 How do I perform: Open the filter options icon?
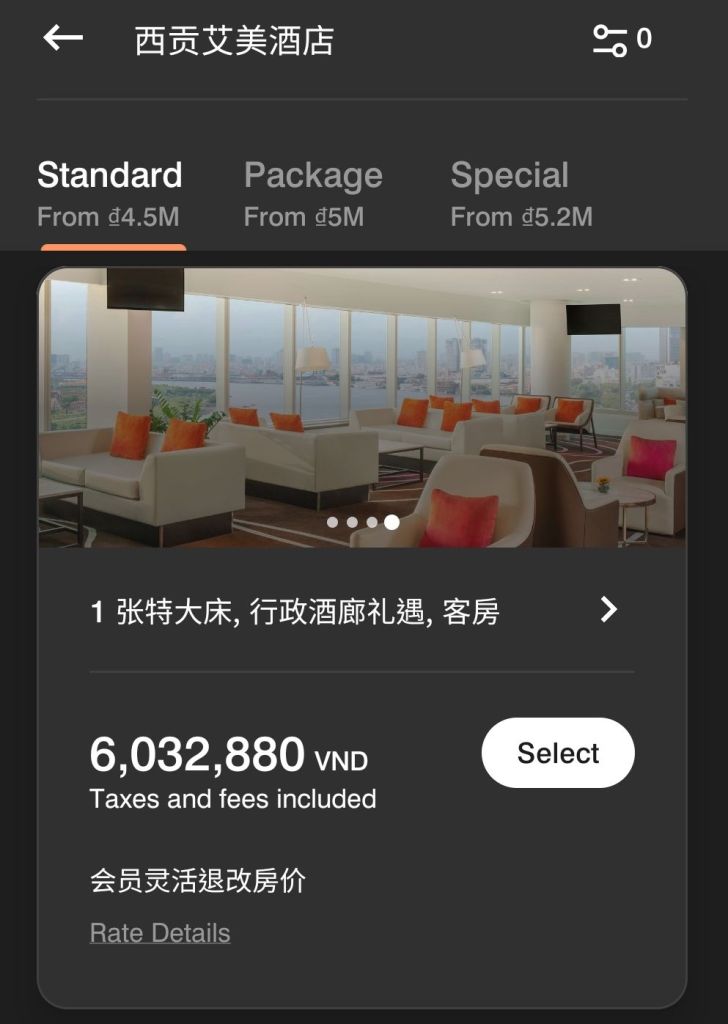(610, 40)
